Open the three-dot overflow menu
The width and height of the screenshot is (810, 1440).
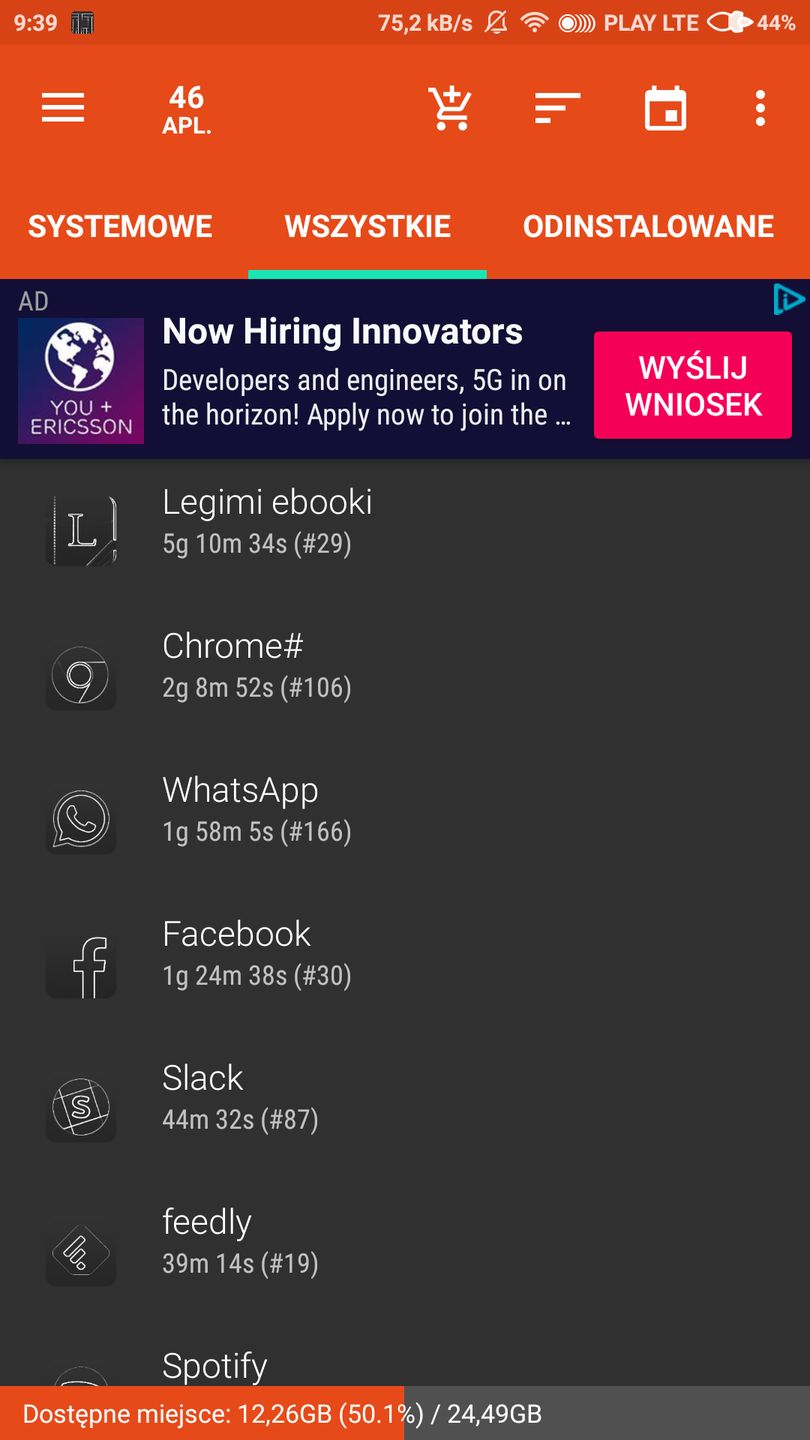pyautogui.click(x=760, y=108)
